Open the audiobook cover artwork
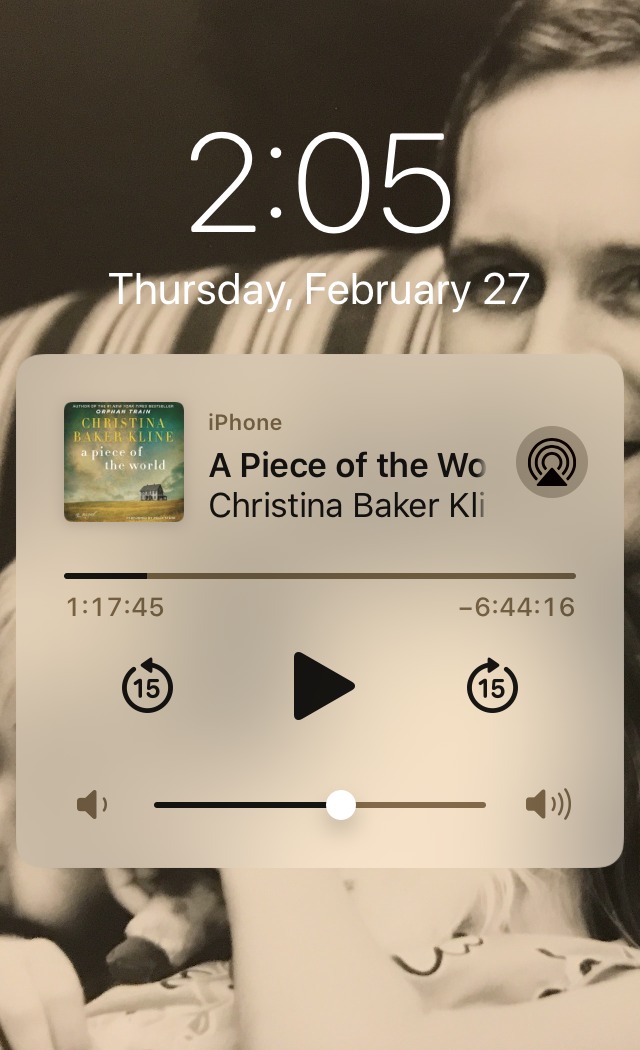 tap(124, 462)
